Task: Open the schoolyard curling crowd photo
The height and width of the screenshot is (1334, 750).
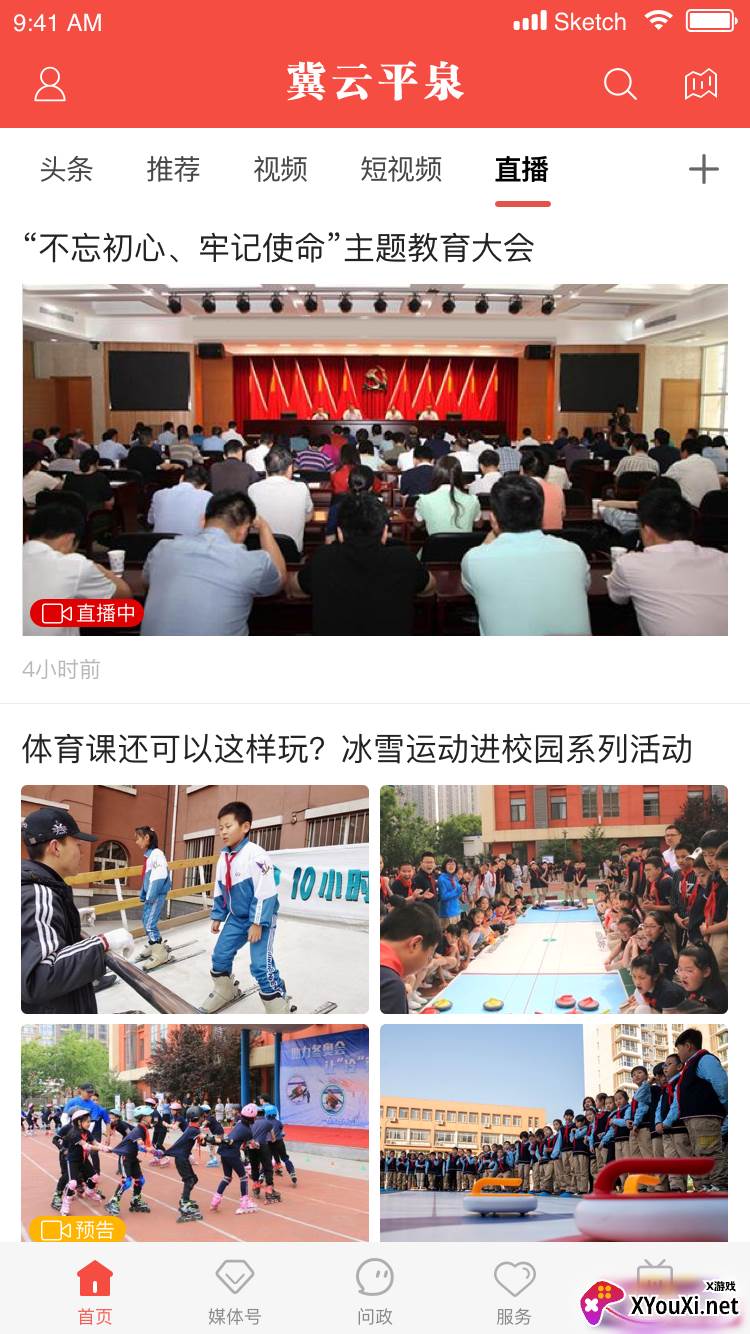Action: [554, 899]
